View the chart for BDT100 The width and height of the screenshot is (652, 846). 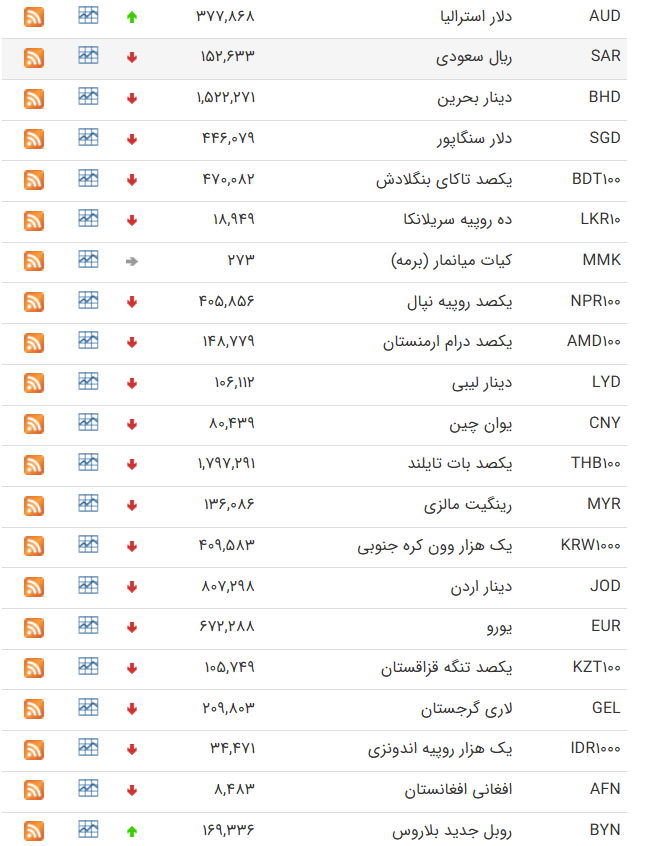(89, 178)
